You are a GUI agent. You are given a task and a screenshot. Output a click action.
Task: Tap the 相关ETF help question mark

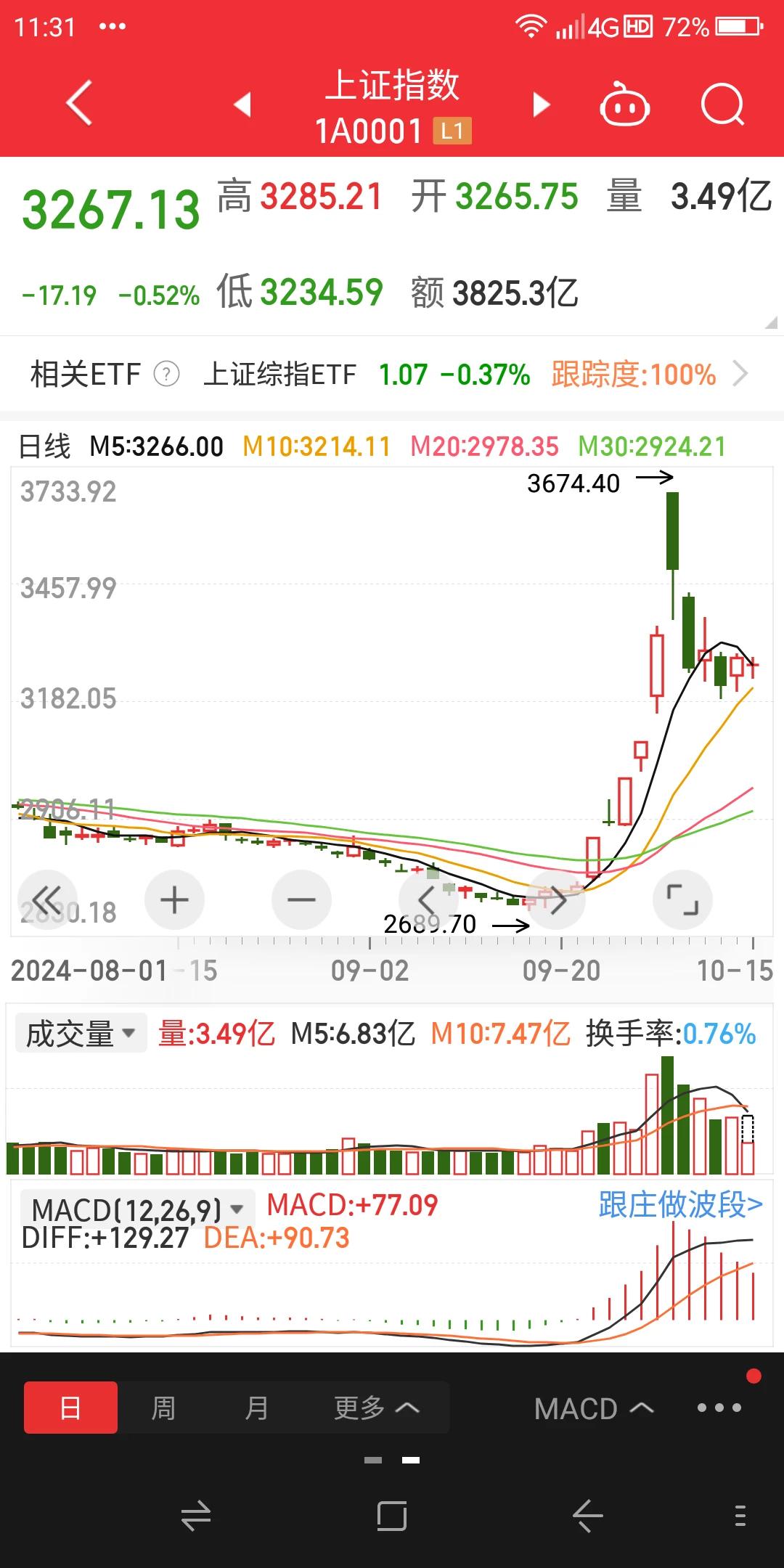pyautogui.click(x=167, y=375)
